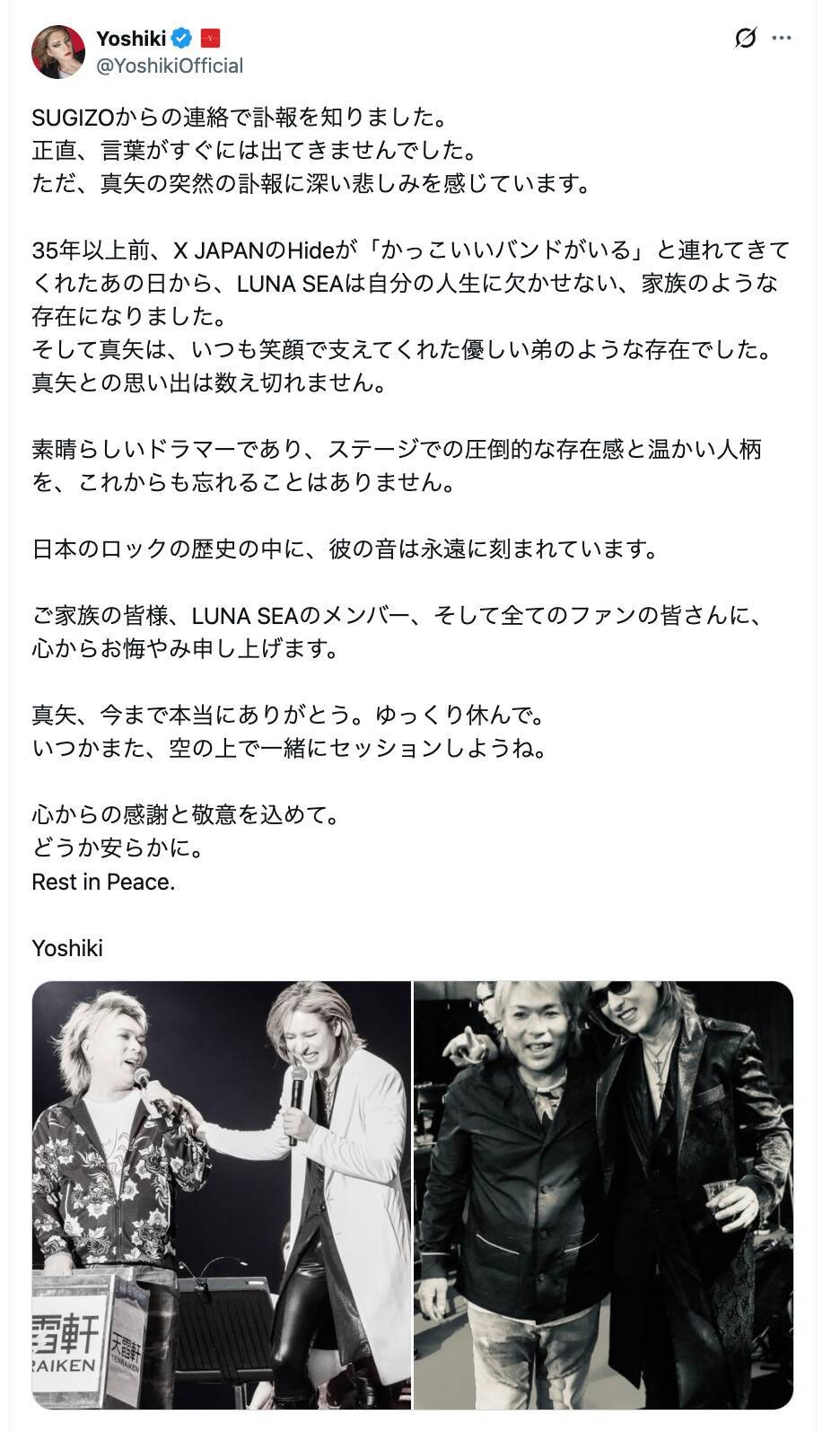This screenshot has width=840, height=1432.
Task: Click the display name Yoshiki
Action: point(128,37)
